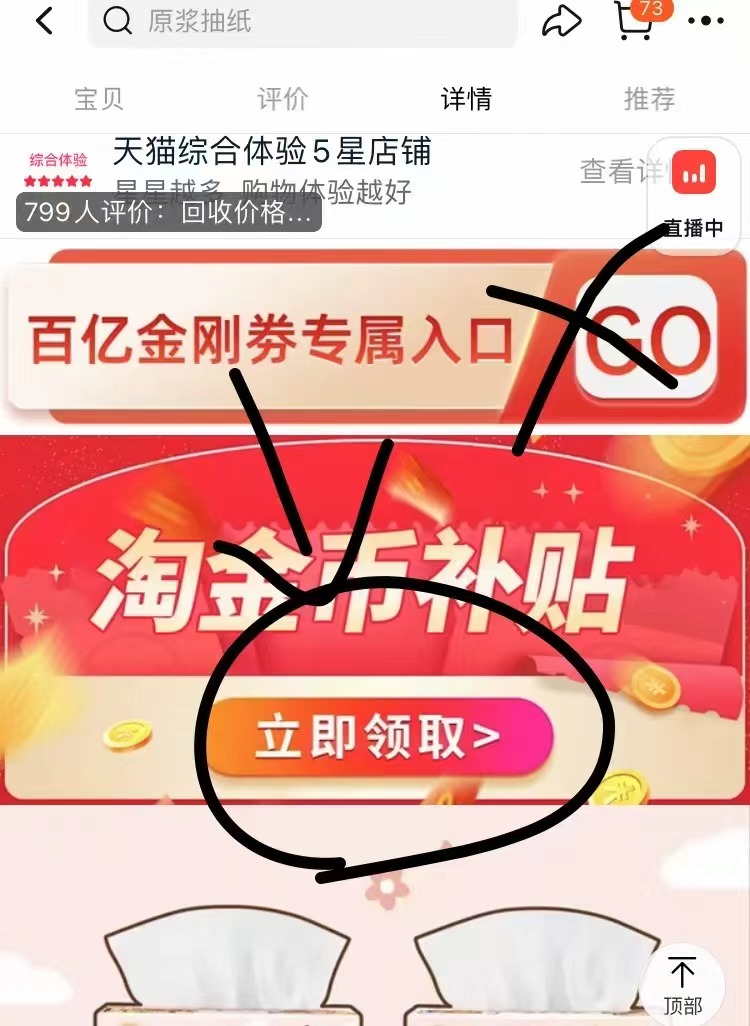Switch to the 评价 tab
This screenshot has height=1026, width=750.
(x=282, y=99)
